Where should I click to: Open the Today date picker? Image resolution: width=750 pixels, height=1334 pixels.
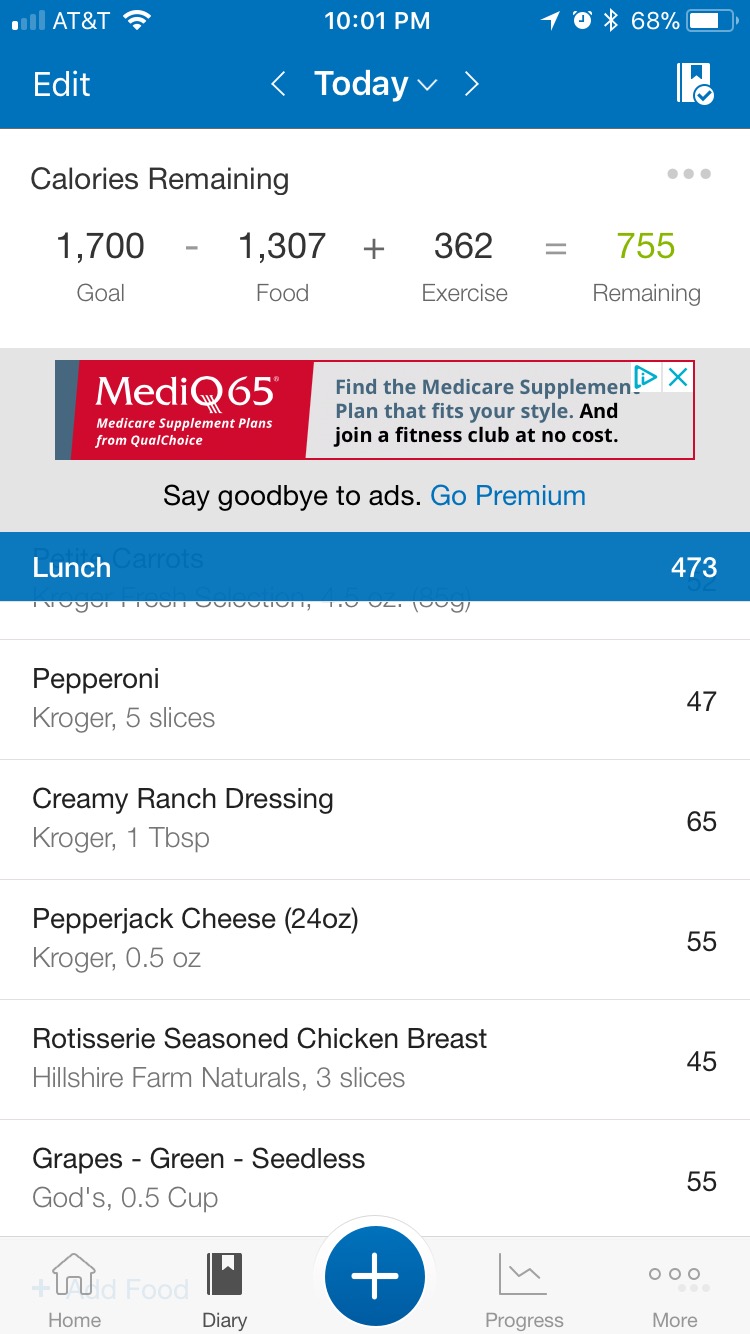(375, 84)
